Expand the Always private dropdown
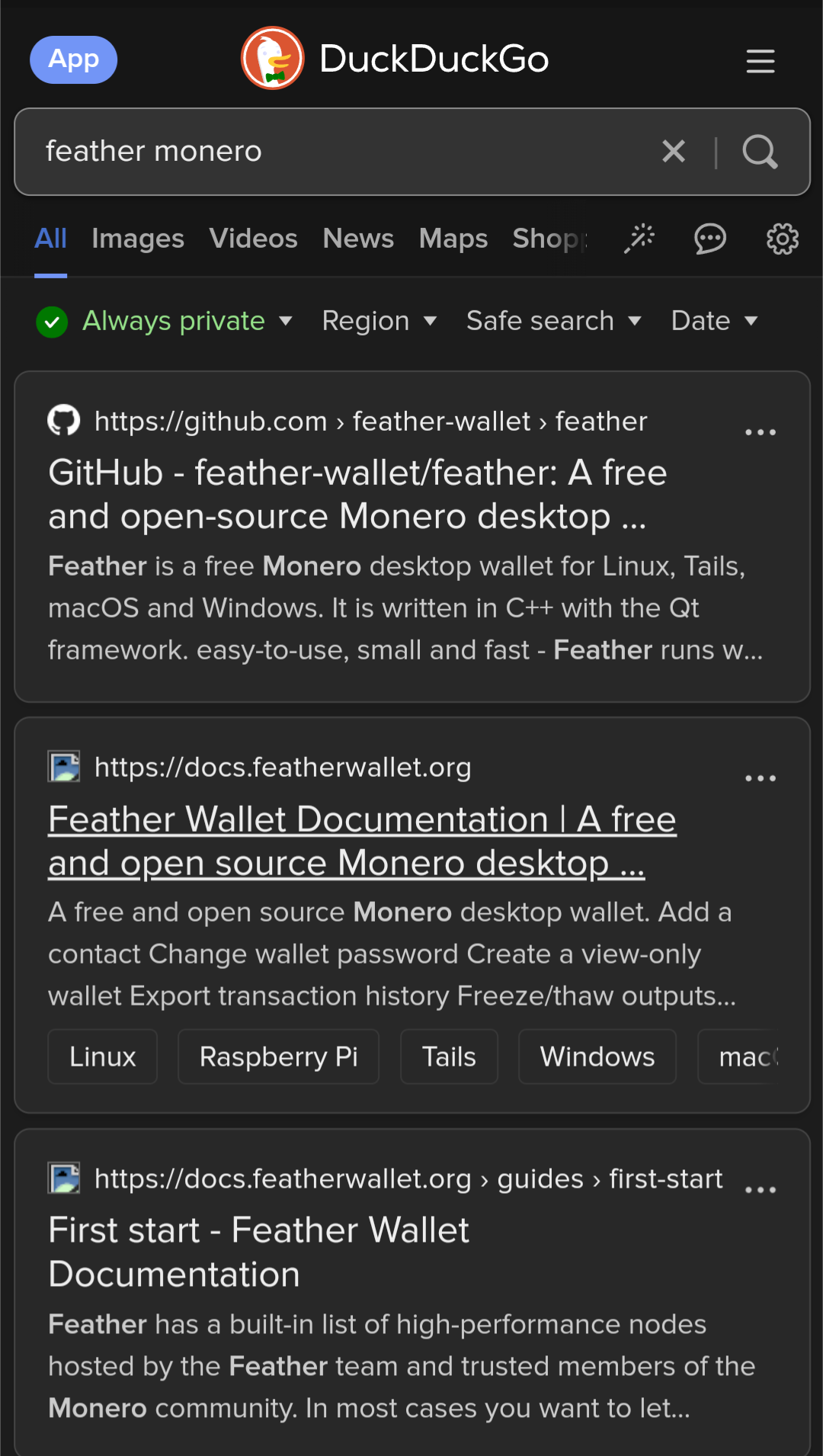 (174, 321)
